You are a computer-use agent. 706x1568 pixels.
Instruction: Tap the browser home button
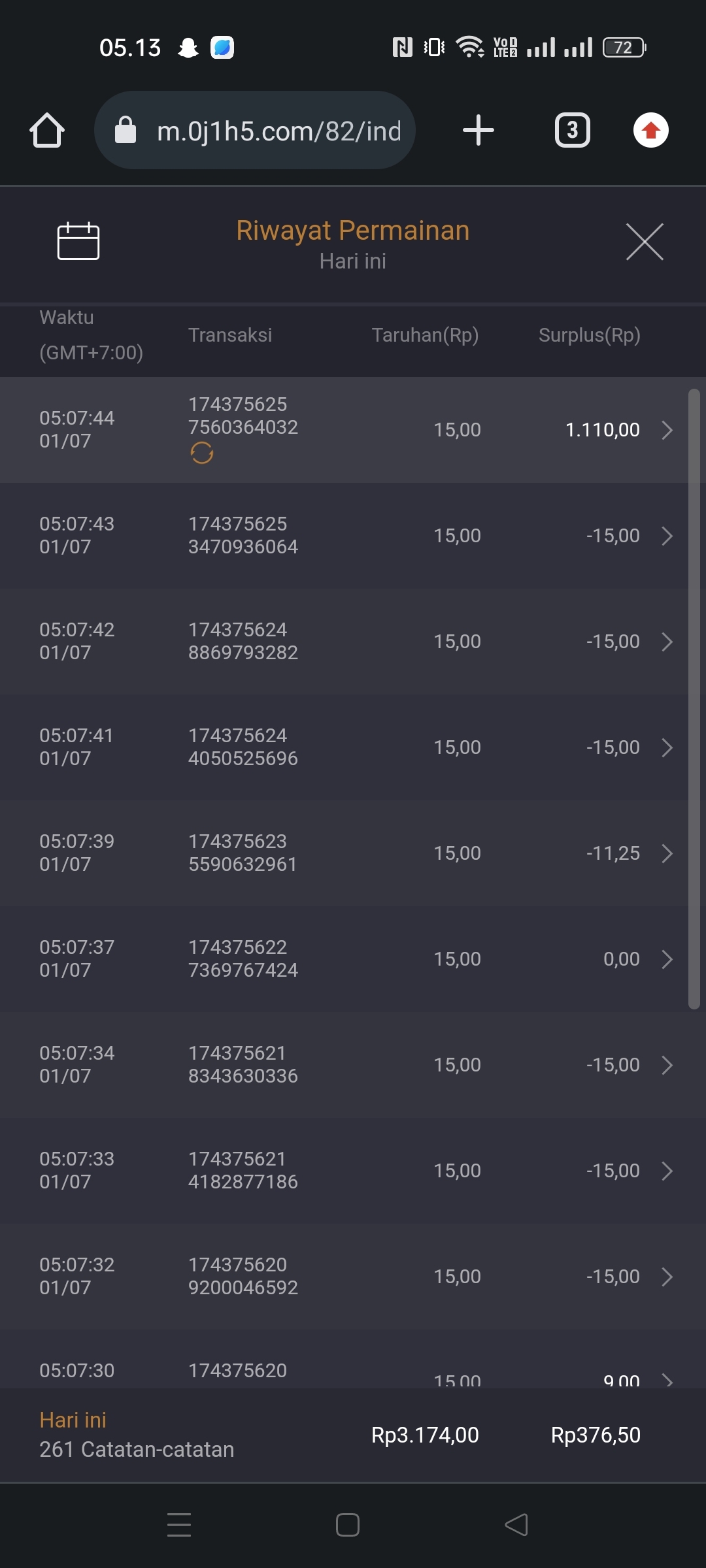(47, 130)
